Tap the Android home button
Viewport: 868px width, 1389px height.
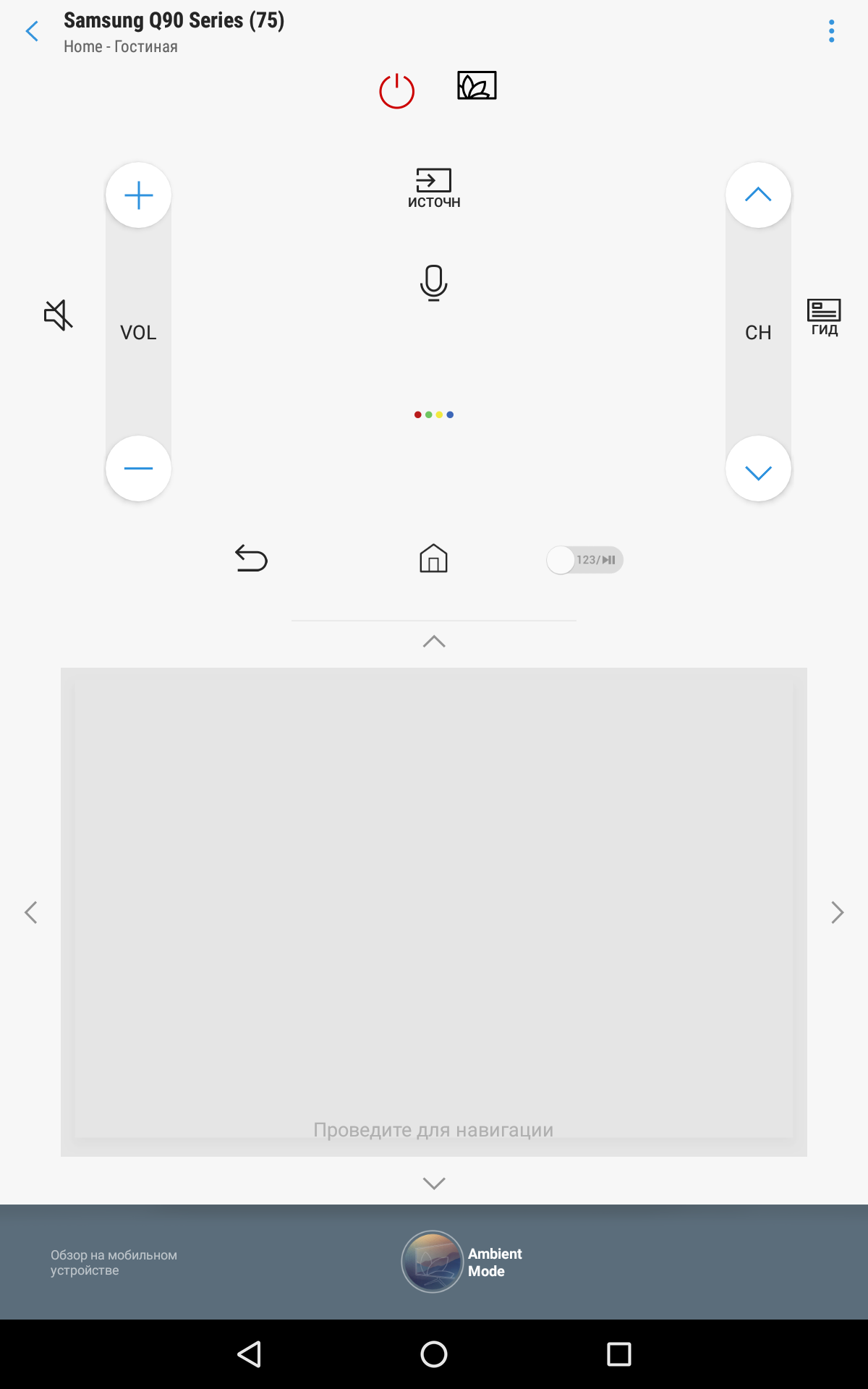click(434, 1354)
